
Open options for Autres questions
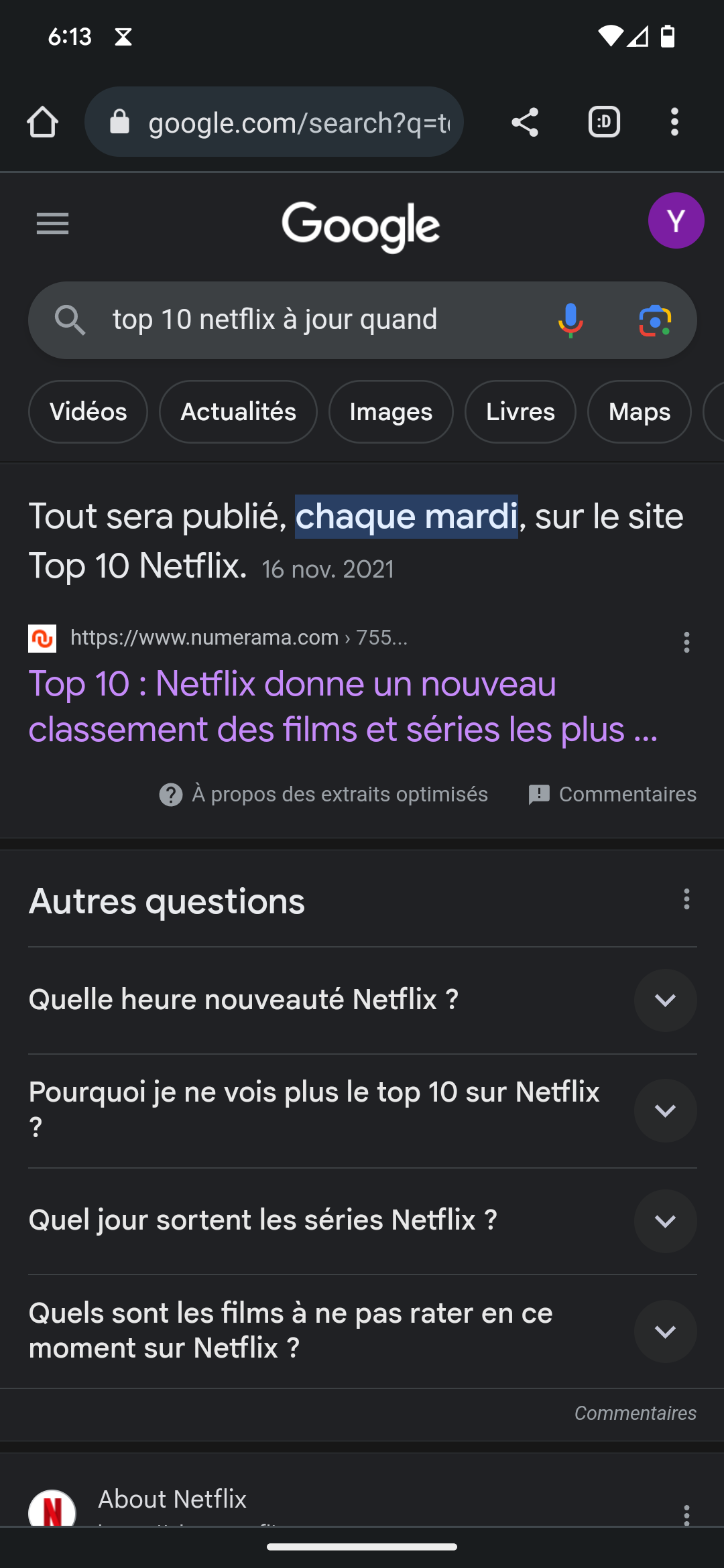click(686, 899)
